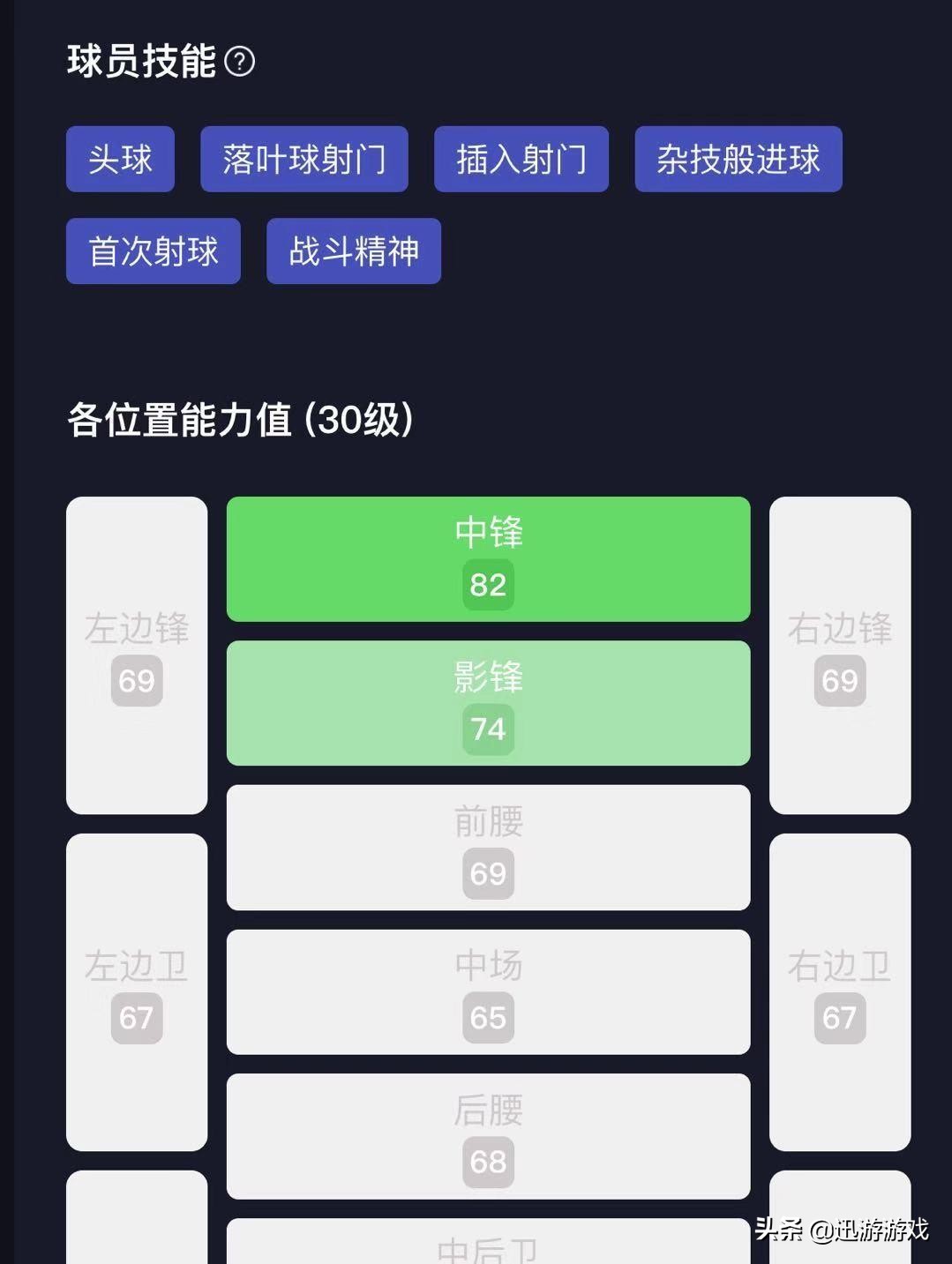Viewport: 952px width, 1264px height.
Task: Select the 头球 skill tag
Action: click(x=120, y=160)
